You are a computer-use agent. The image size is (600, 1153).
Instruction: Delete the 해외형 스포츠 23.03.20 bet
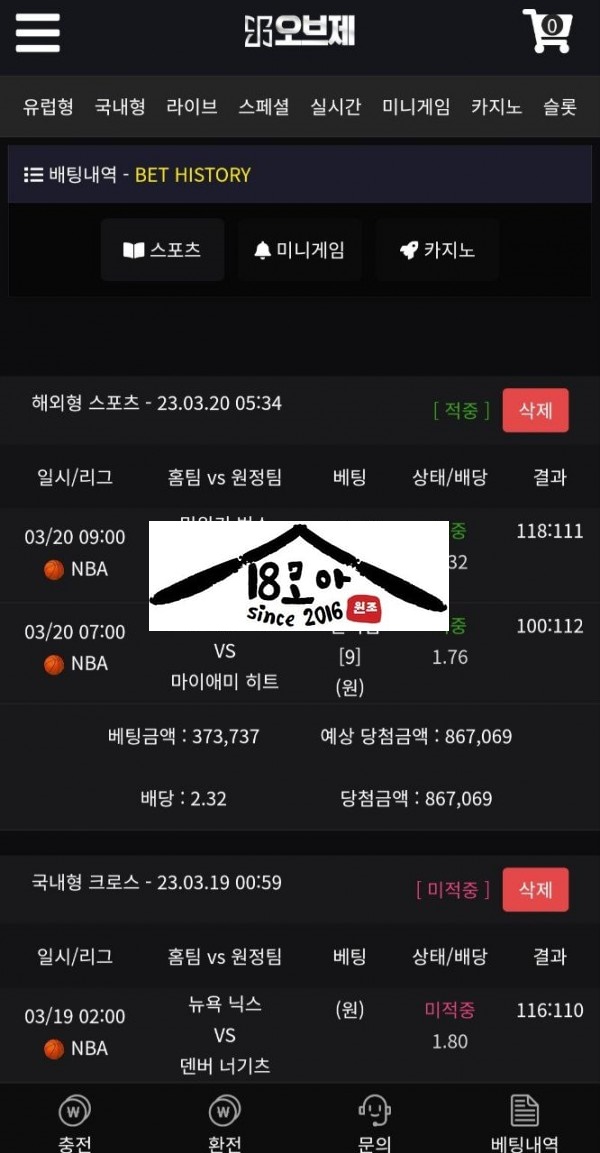click(535, 411)
